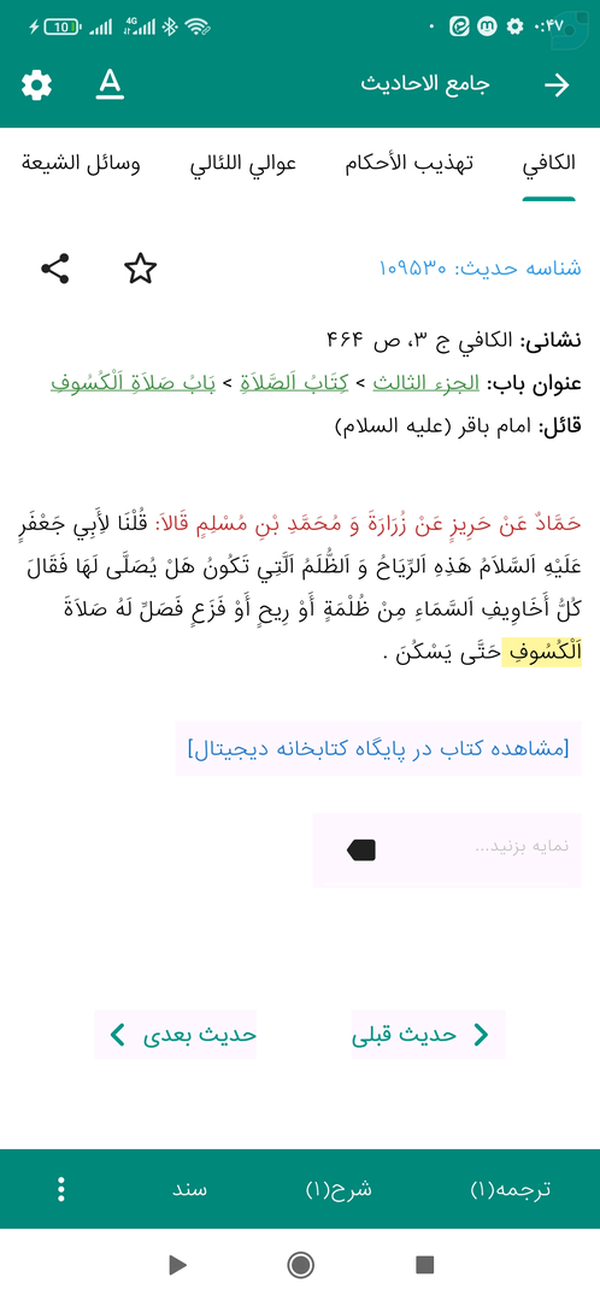Open the سند section
Image resolution: width=600 pixels, height=1301 pixels.
pos(190,1189)
